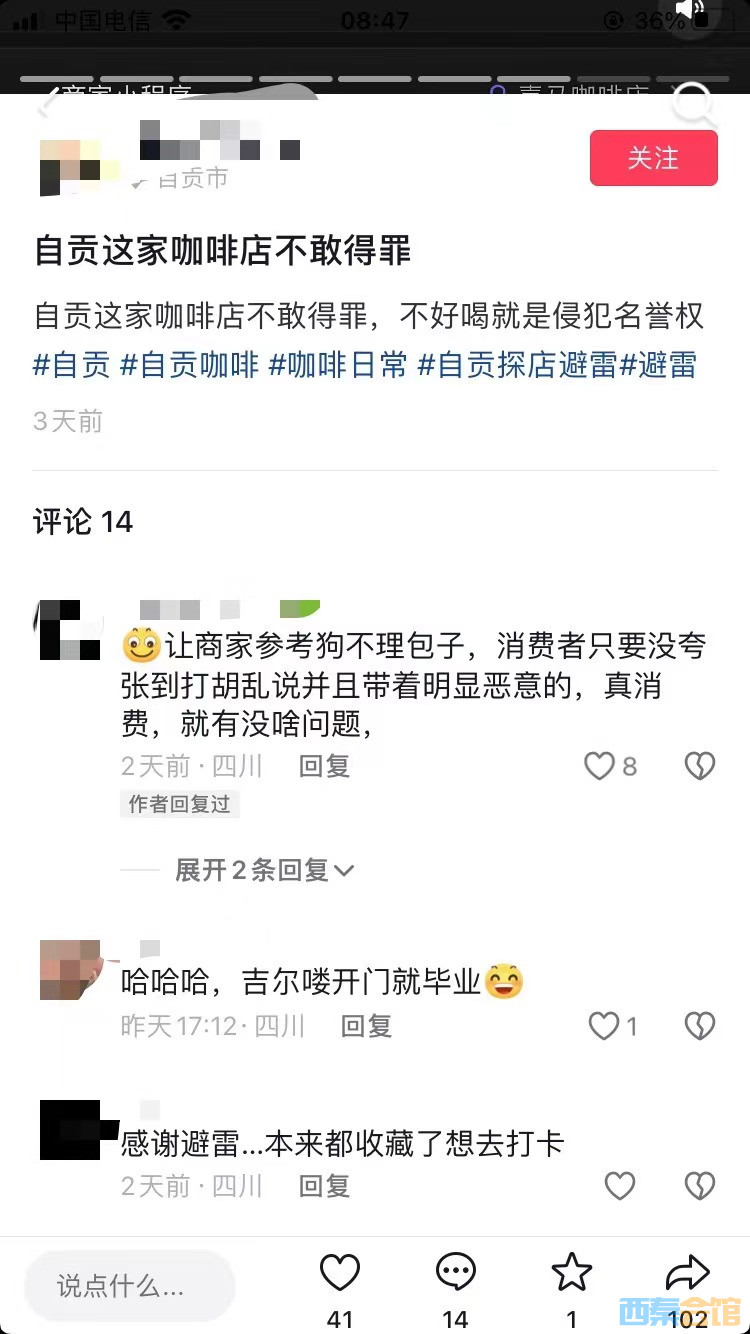Dislike the 感谢避雷 comment
The width and height of the screenshot is (750, 1334).
[699, 1186]
